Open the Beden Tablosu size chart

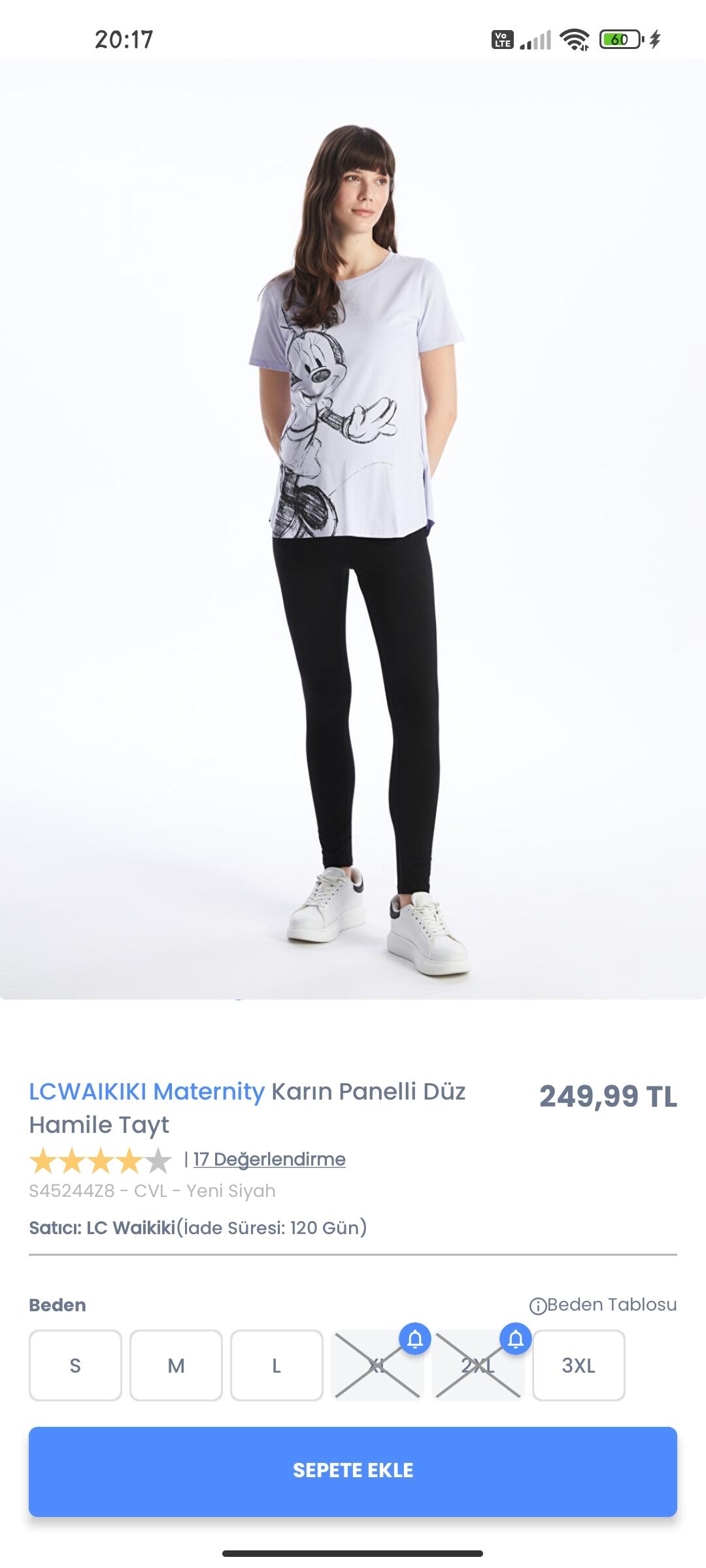point(603,1305)
